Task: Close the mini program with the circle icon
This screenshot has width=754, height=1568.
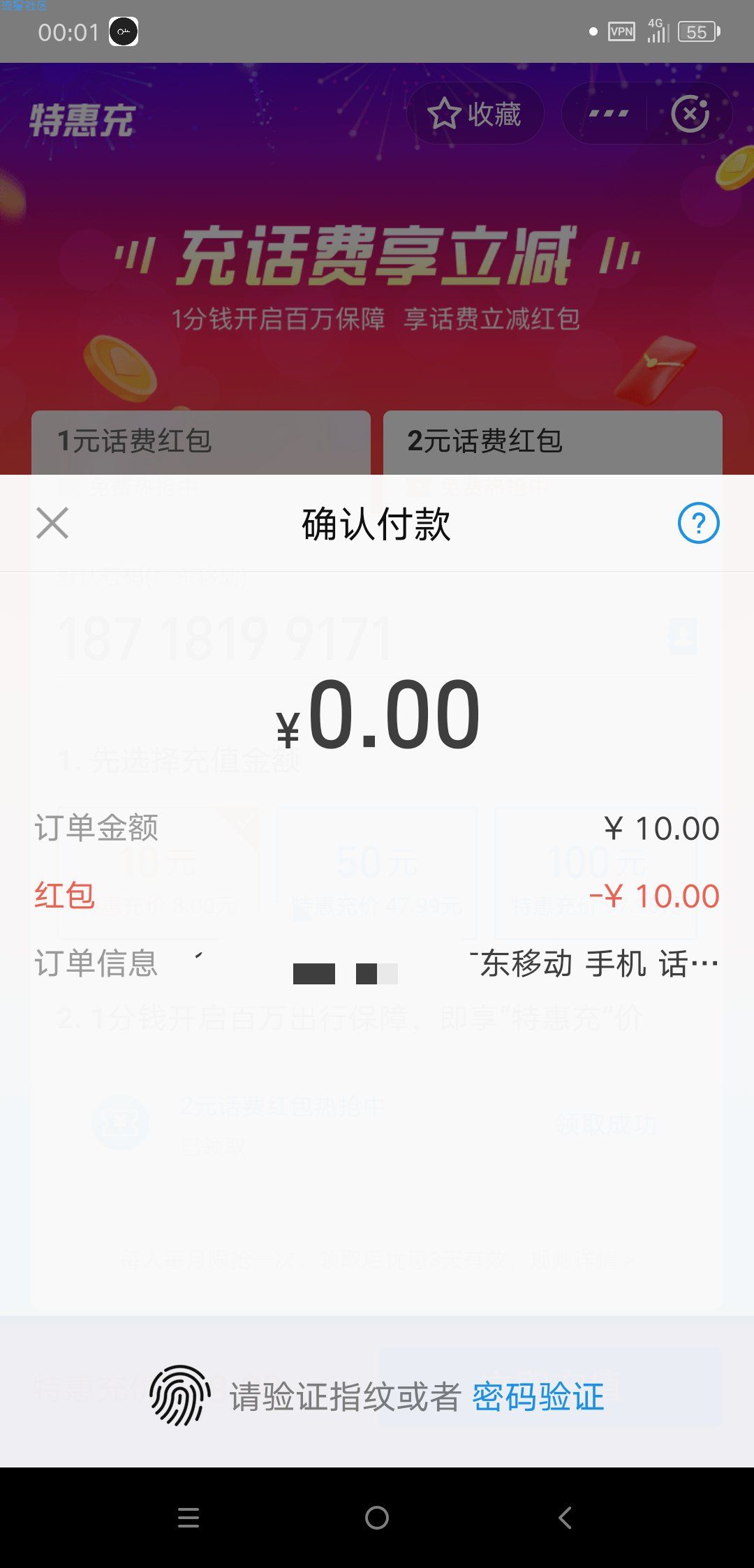Action: click(690, 114)
